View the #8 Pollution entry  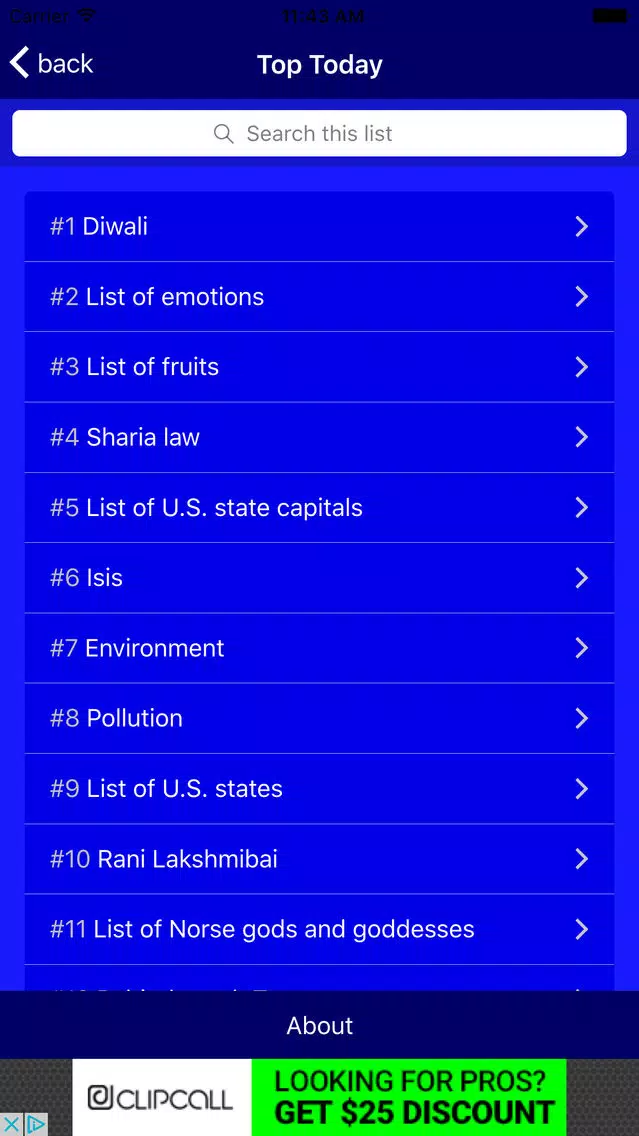tap(320, 719)
